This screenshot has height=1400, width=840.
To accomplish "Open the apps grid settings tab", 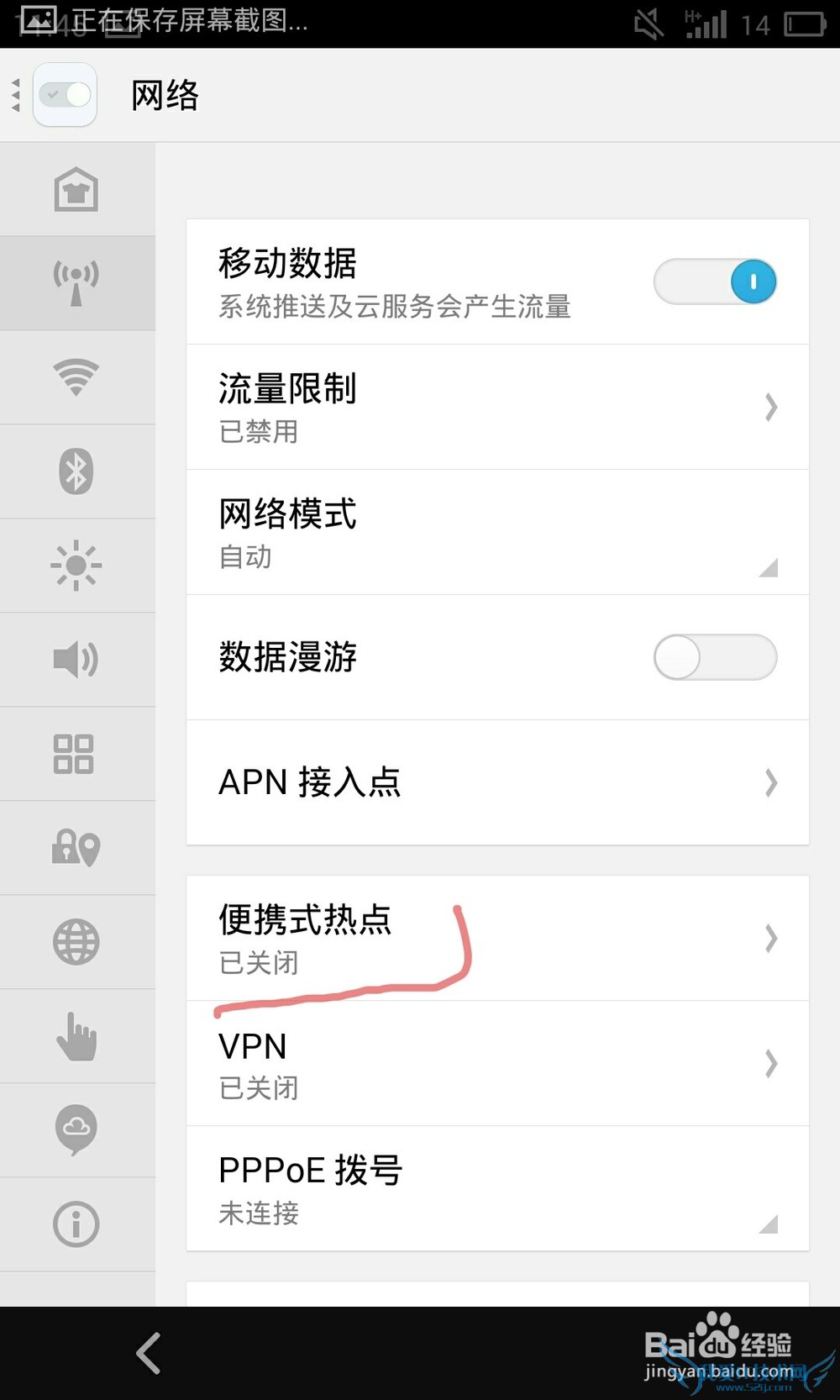I will (x=76, y=754).
